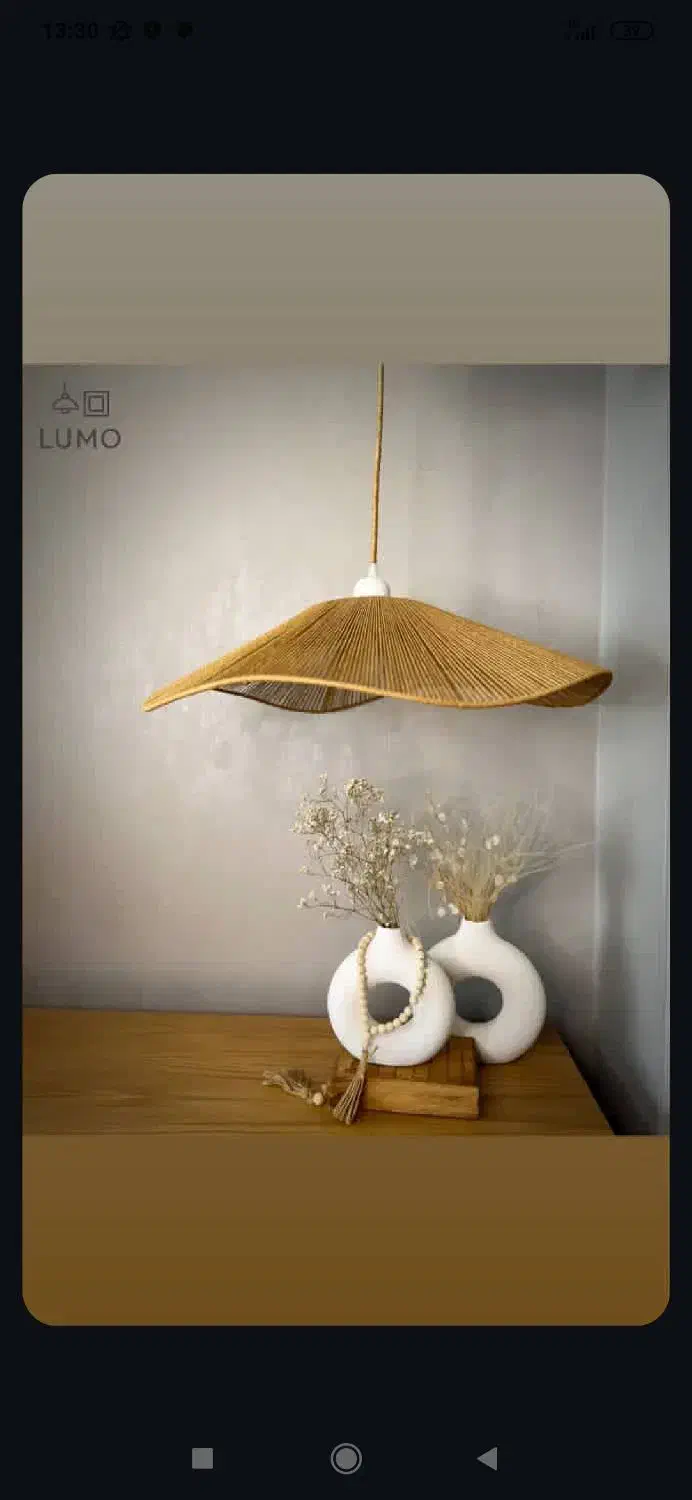Go back using the navigation bar arrow
Viewport: 692px width, 1500px height.
point(487,1458)
